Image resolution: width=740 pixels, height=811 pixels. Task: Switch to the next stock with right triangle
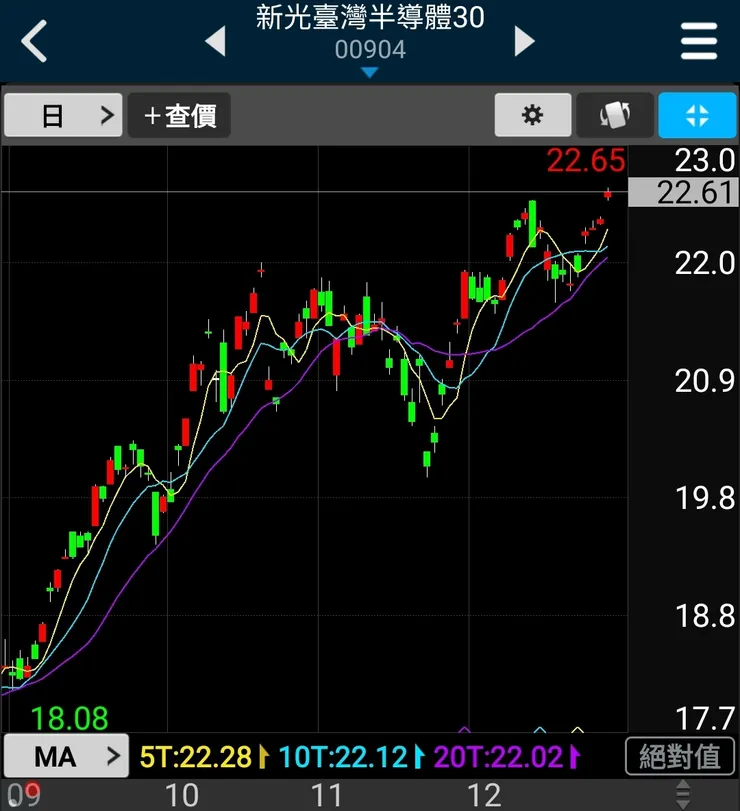524,41
